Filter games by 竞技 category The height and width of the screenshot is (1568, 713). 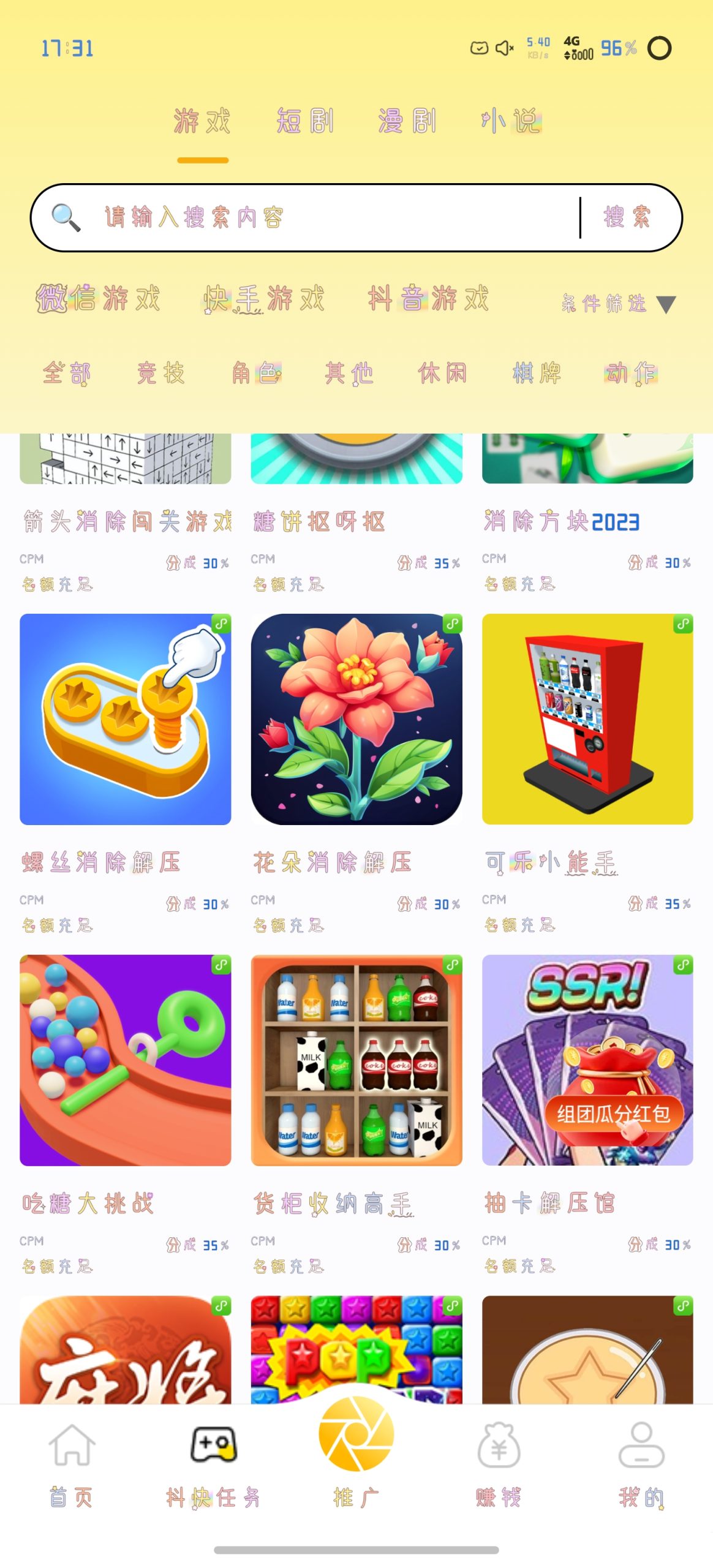pos(161,372)
